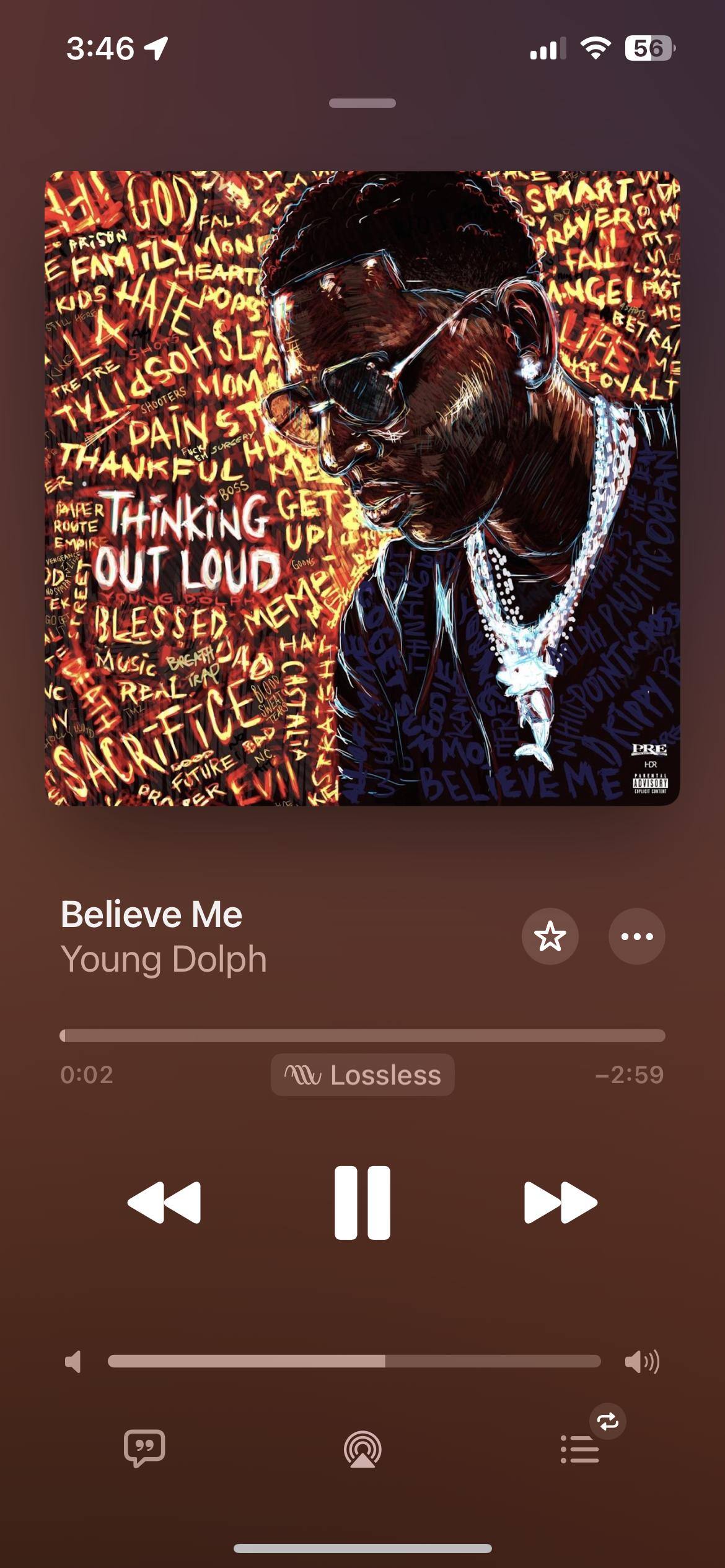The width and height of the screenshot is (725, 1568).
Task: Tap the Thinking Out Loud album artwork
Action: (362, 488)
